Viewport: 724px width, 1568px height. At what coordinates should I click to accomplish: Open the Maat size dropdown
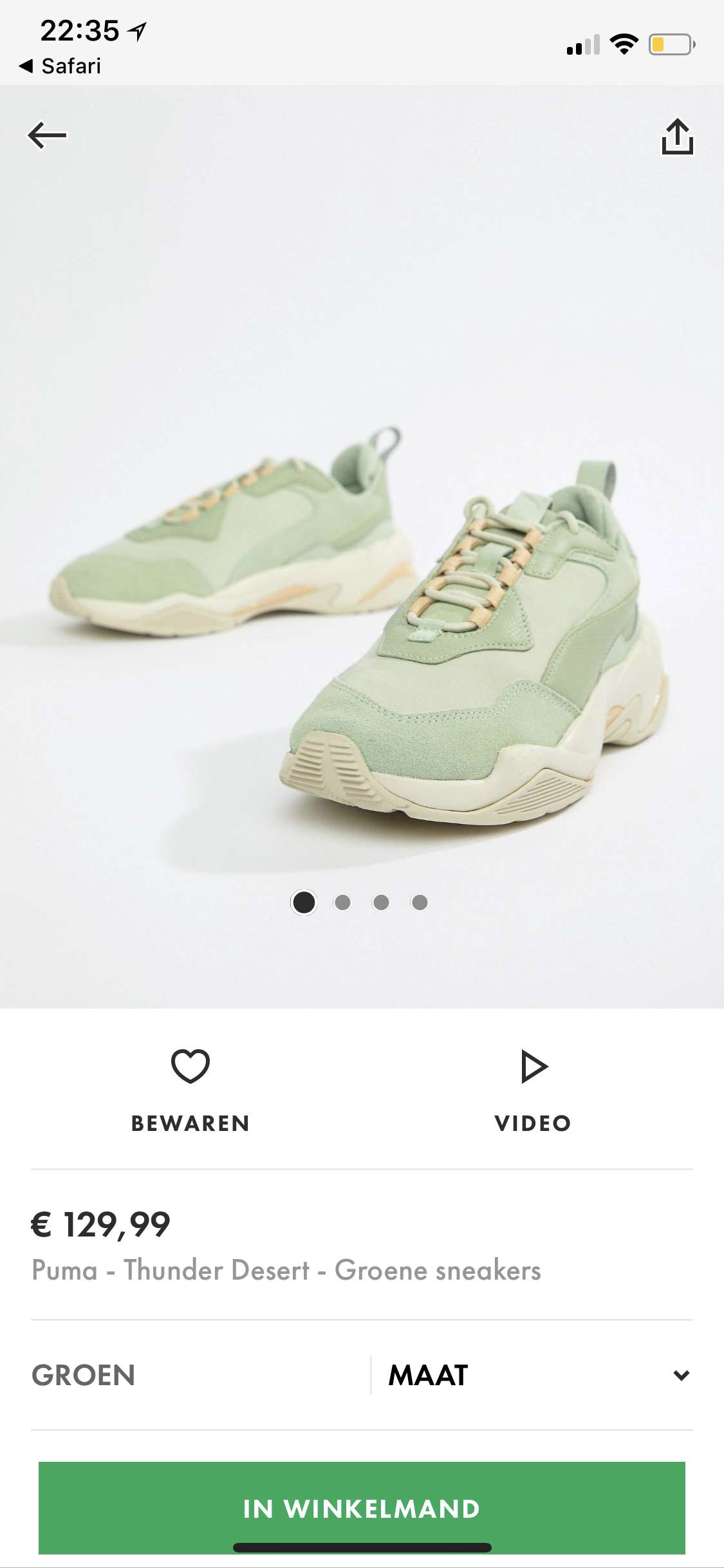(x=539, y=1375)
